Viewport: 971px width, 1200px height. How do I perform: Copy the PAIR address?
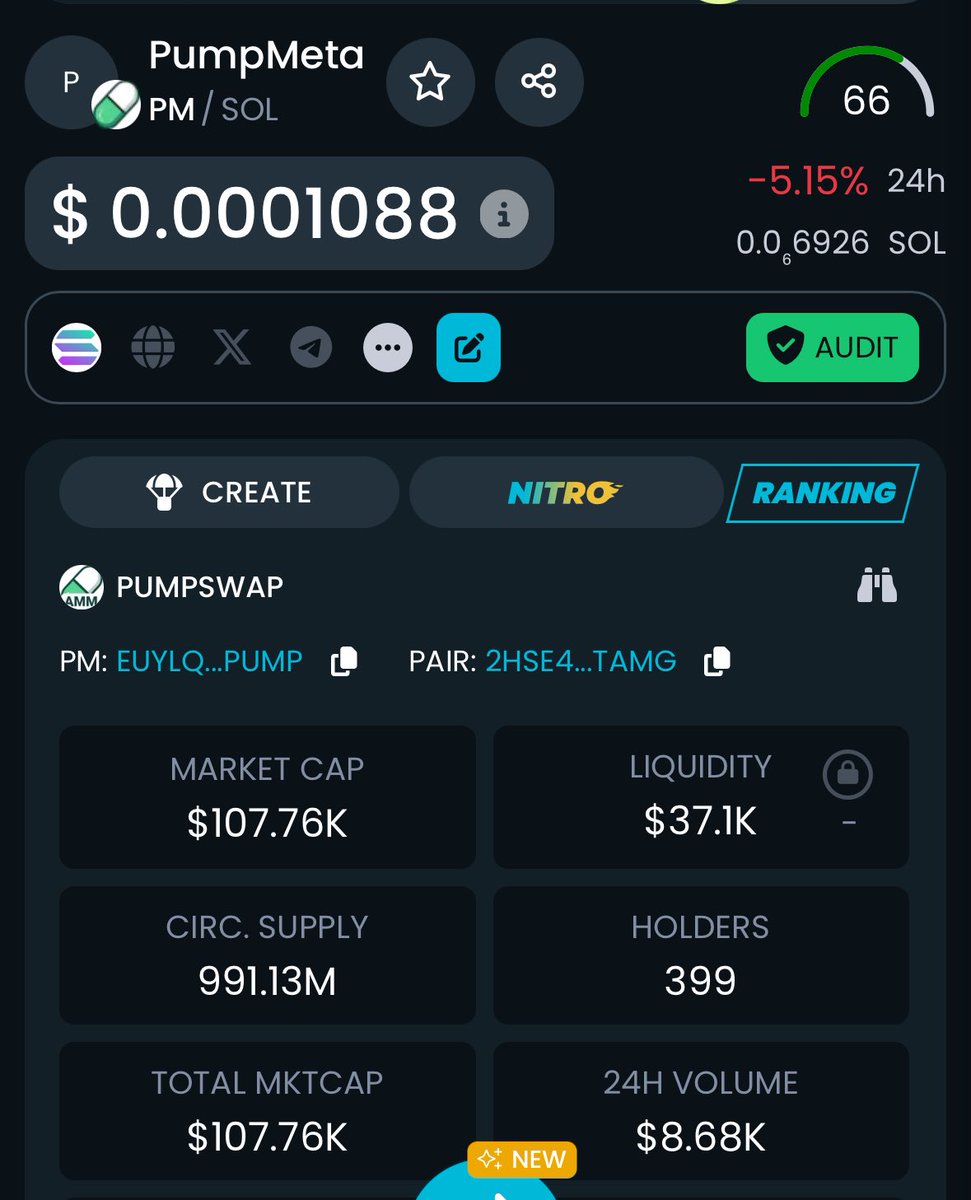click(717, 661)
